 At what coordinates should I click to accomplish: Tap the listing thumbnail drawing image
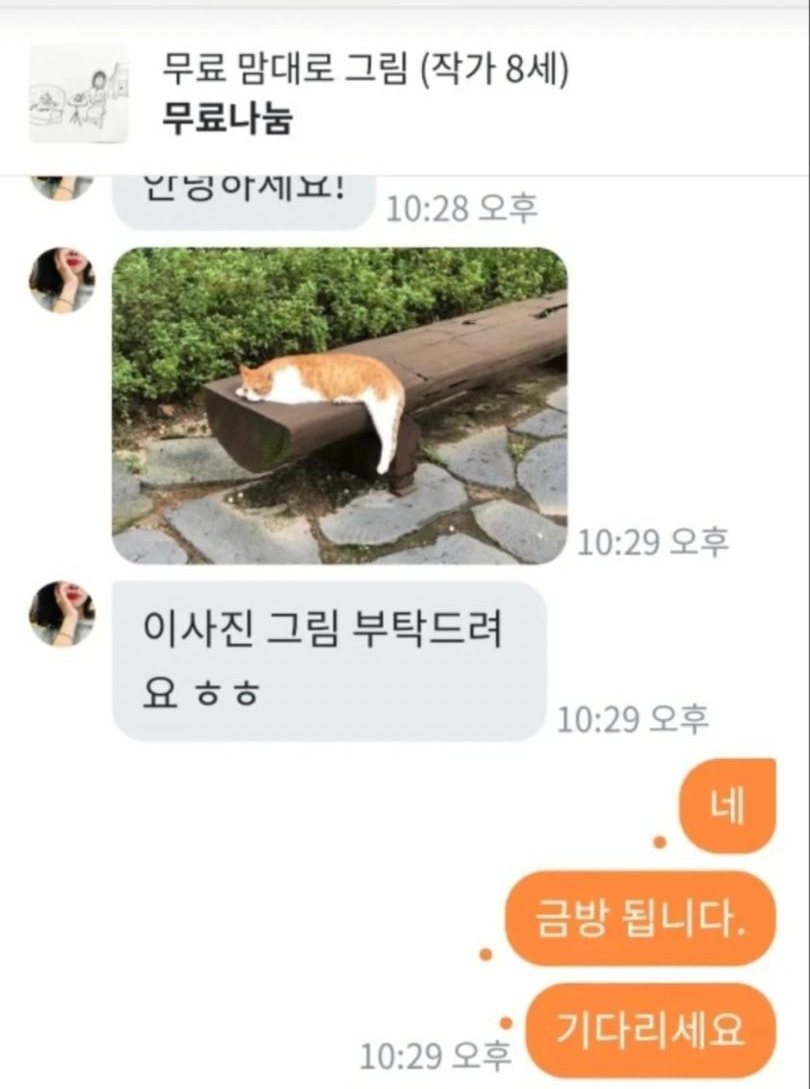[78, 93]
